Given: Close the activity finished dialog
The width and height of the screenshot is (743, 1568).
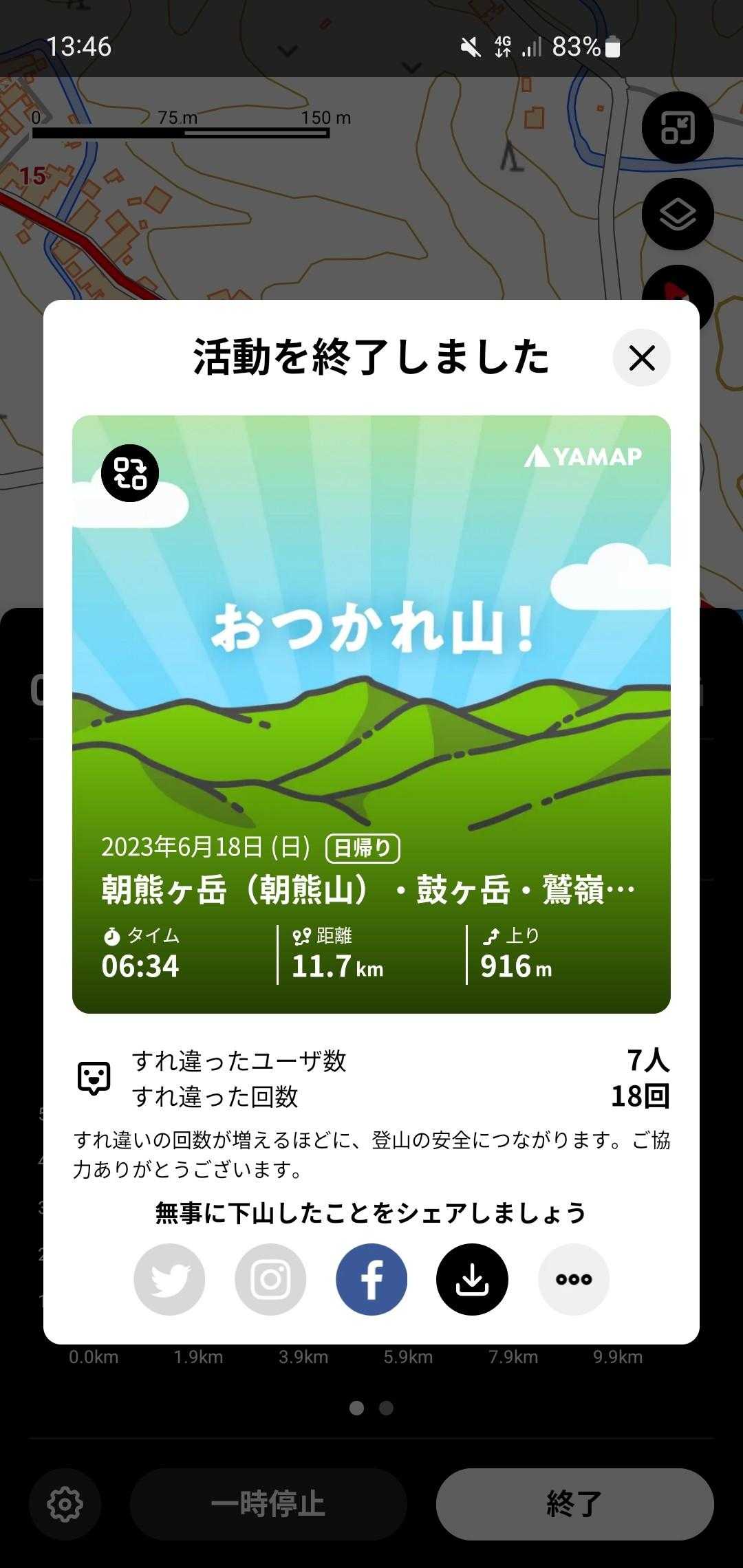Looking at the screenshot, I should pyautogui.click(x=641, y=358).
